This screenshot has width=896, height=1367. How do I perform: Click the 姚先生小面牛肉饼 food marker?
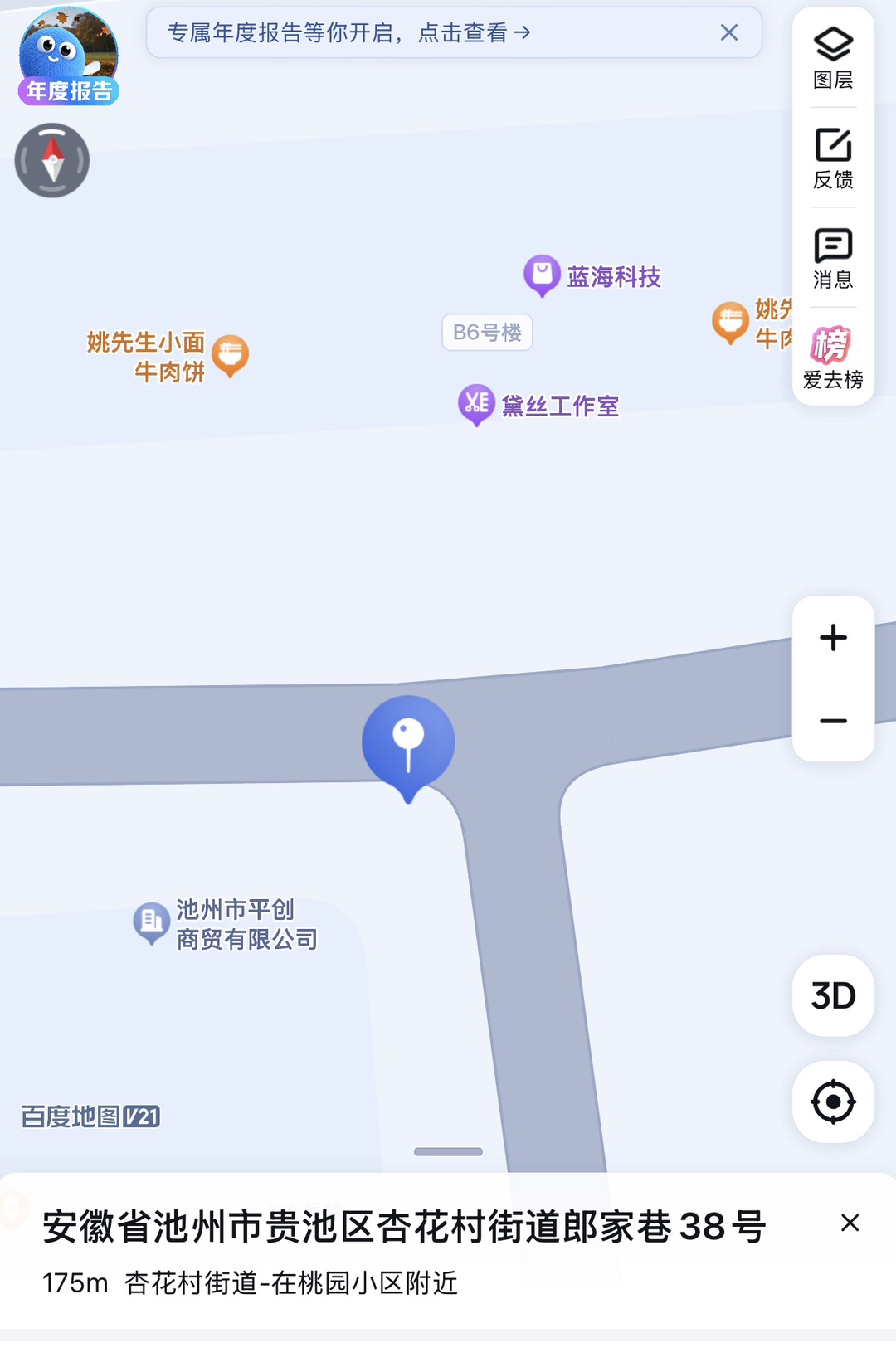point(228,355)
